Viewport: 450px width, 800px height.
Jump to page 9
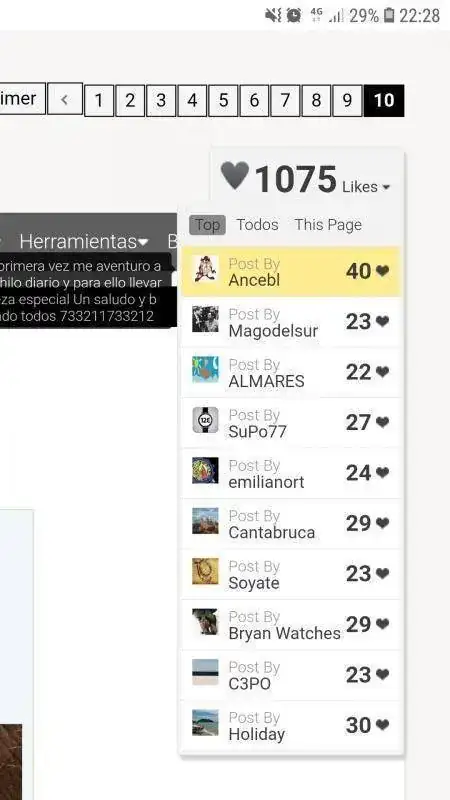tap(347, 101)
